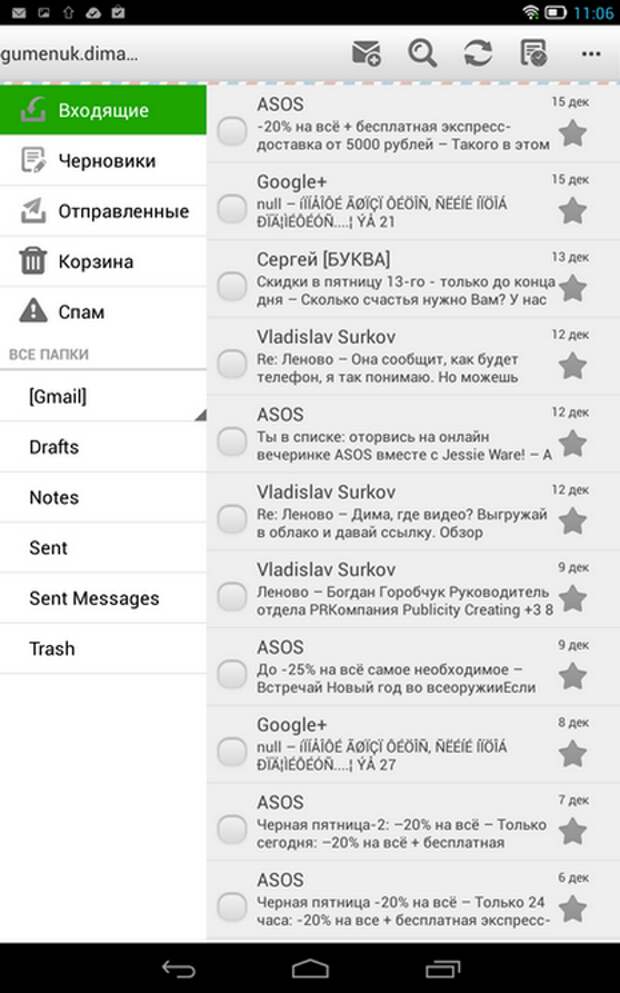Open the Черновики folder
Viewport: 620px width, 993px height.
click(x=103, y=161)
